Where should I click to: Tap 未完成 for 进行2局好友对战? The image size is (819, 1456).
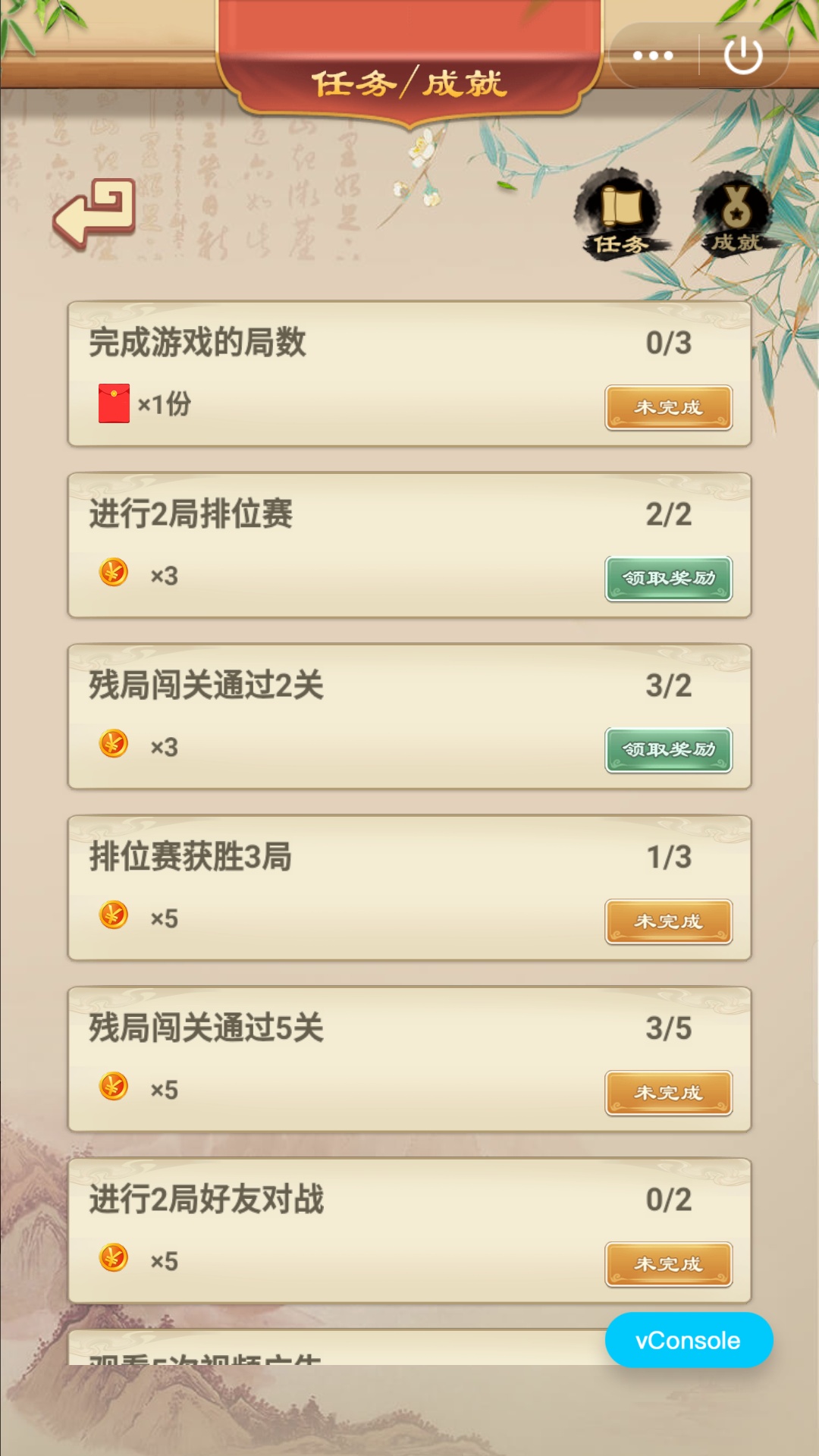(668, 1264)
